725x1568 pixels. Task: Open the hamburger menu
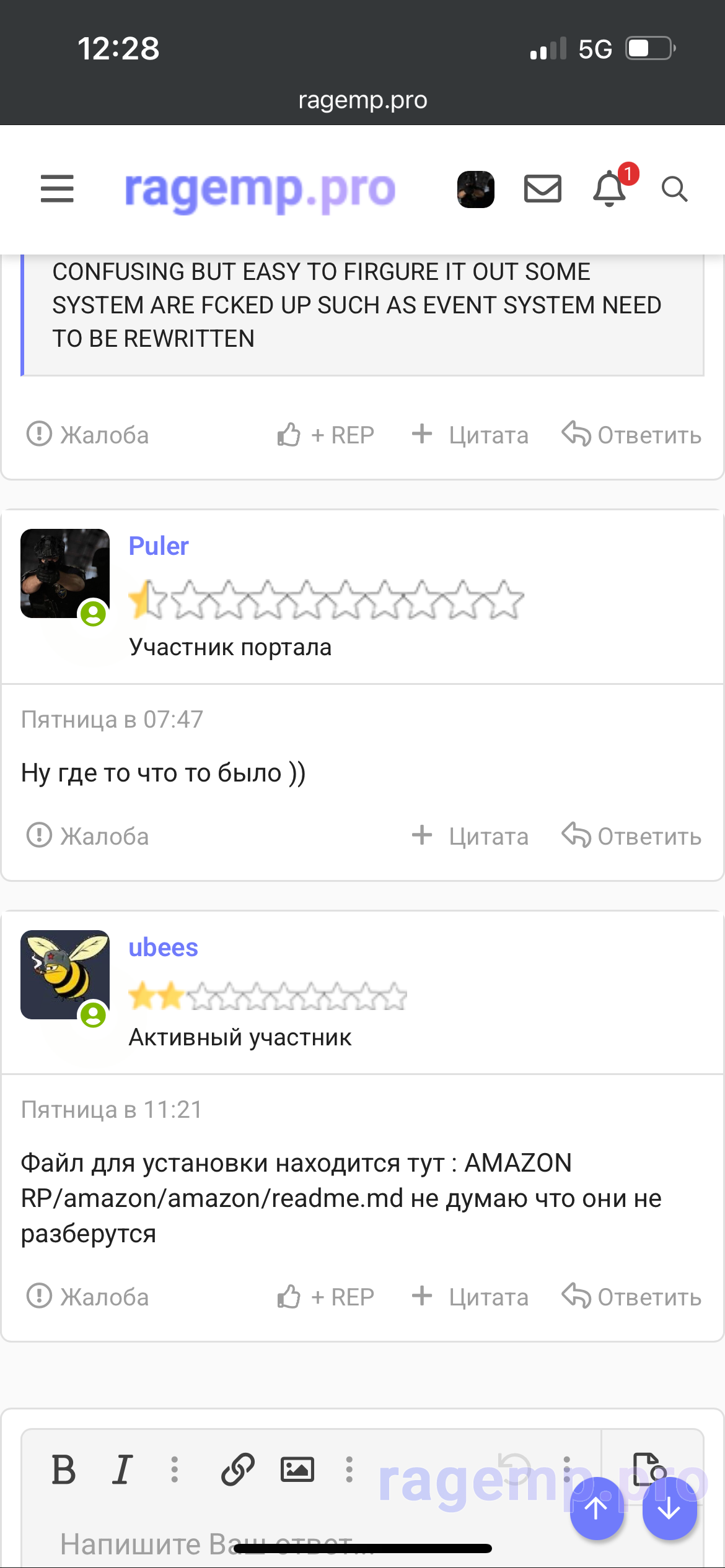tap(57, 189)
